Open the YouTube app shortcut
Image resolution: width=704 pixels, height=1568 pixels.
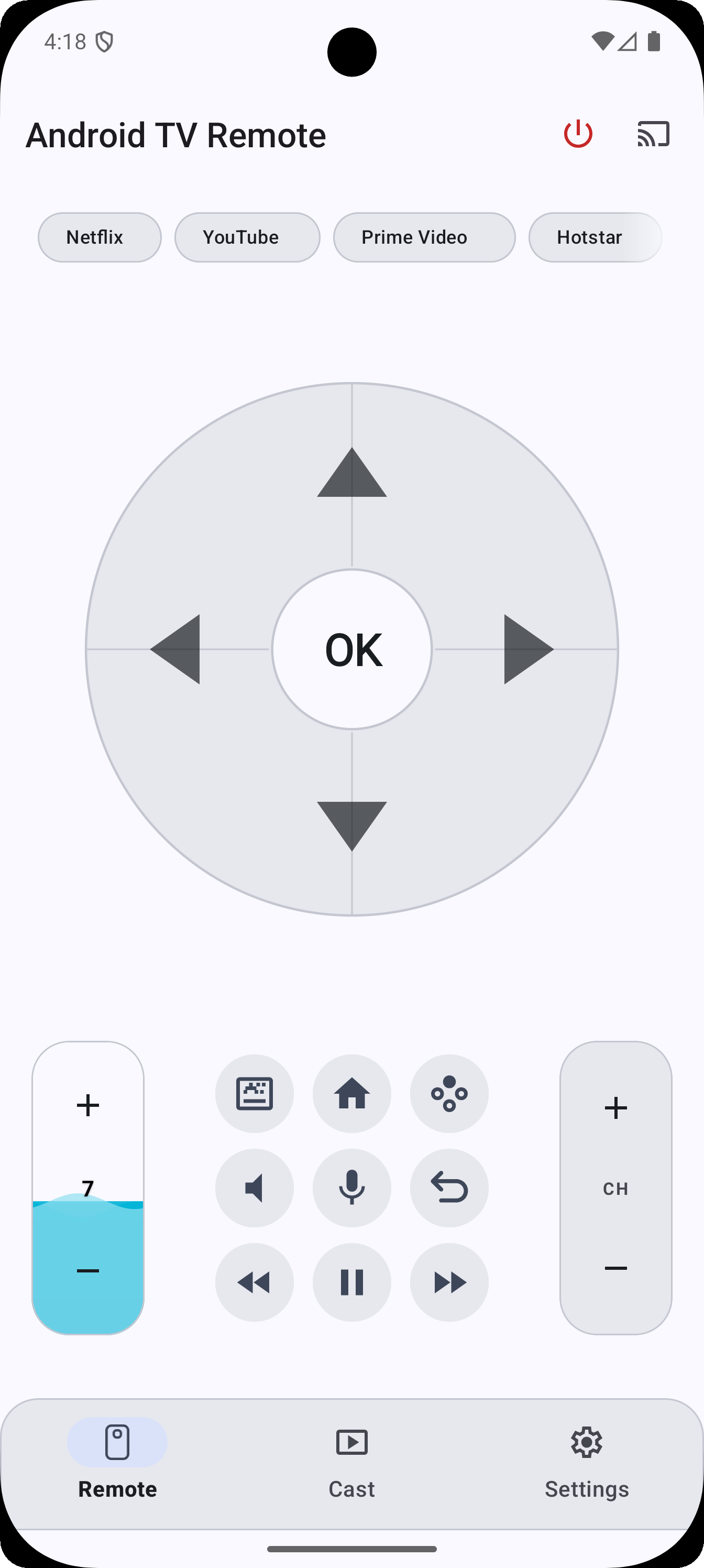click(246, 237)
